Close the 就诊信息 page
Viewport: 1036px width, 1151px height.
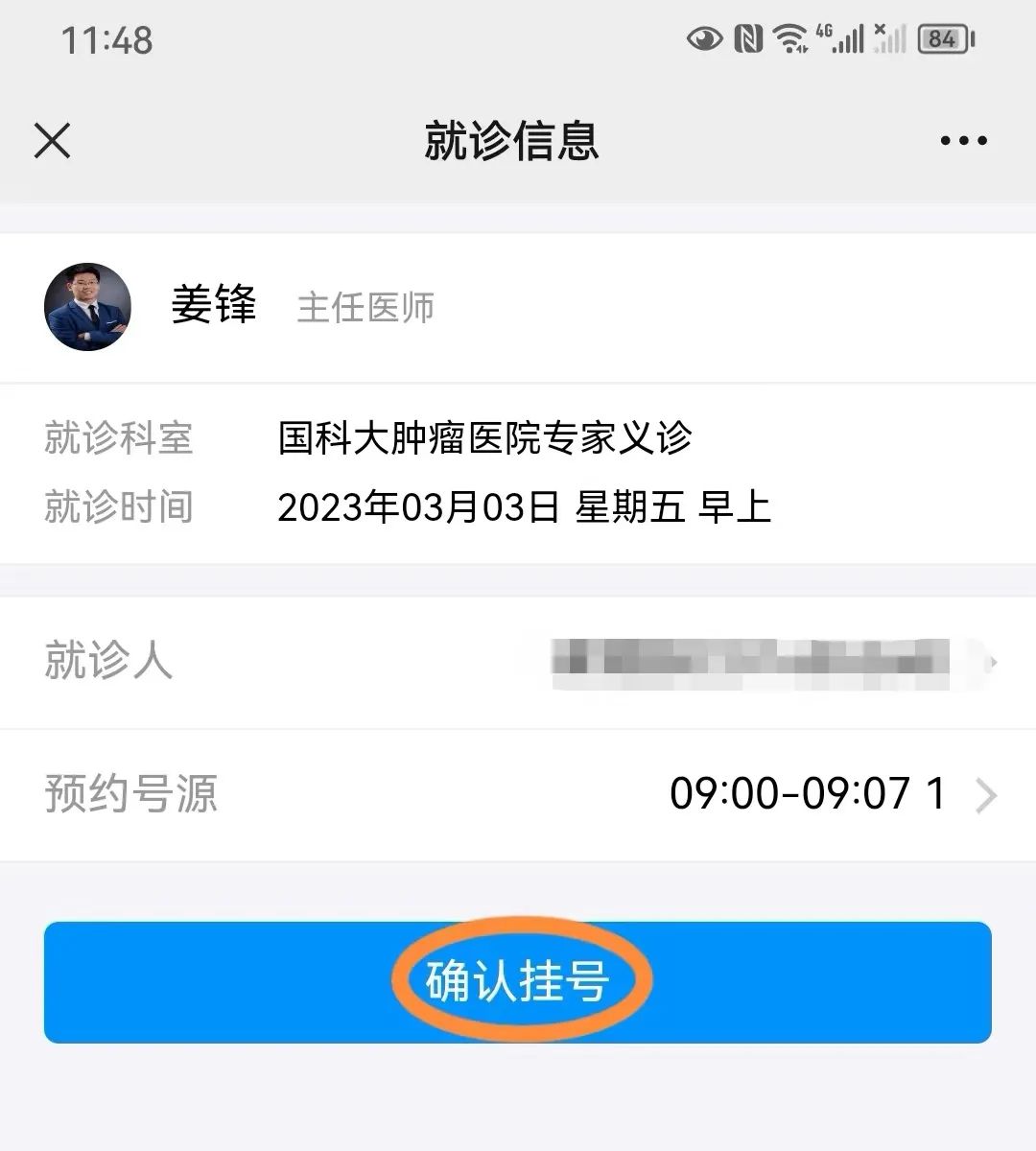pyautogui.click(x=52, y=141)
